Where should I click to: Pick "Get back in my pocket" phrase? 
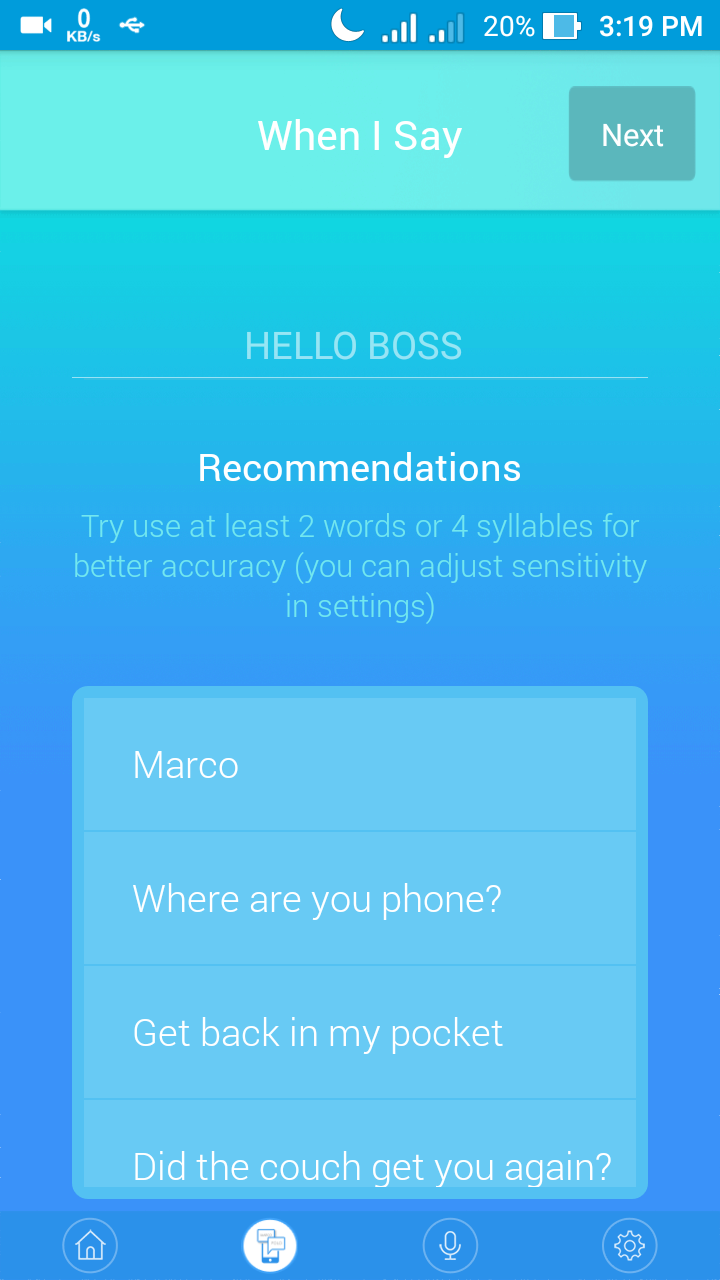359,1032
